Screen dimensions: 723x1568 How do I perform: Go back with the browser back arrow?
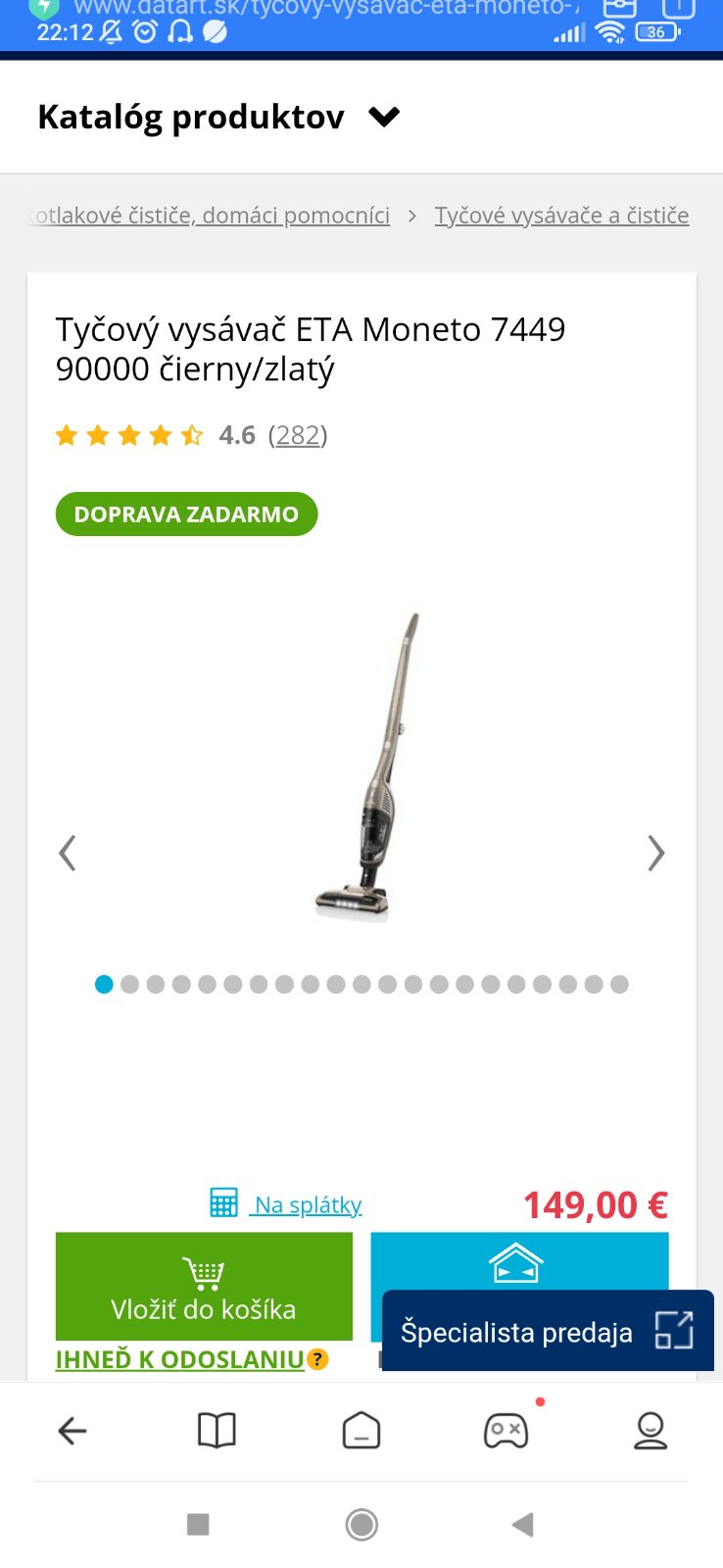[72, 1431]
